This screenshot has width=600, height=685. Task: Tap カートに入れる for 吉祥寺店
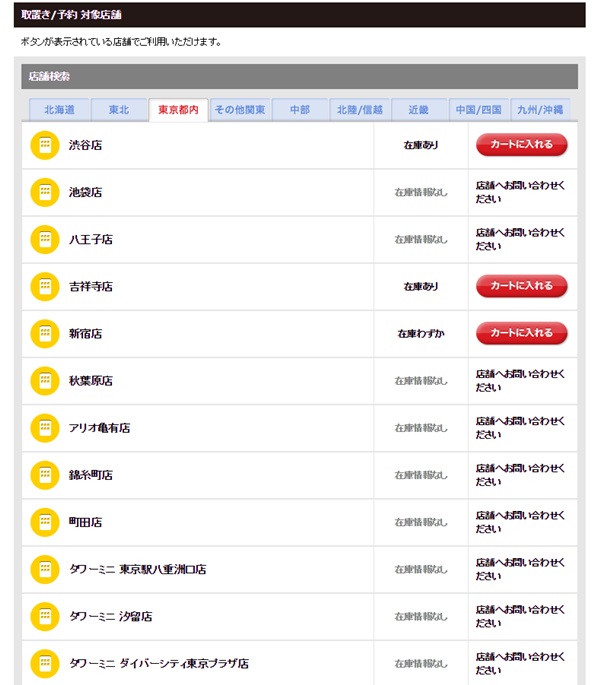coord(521,286)
